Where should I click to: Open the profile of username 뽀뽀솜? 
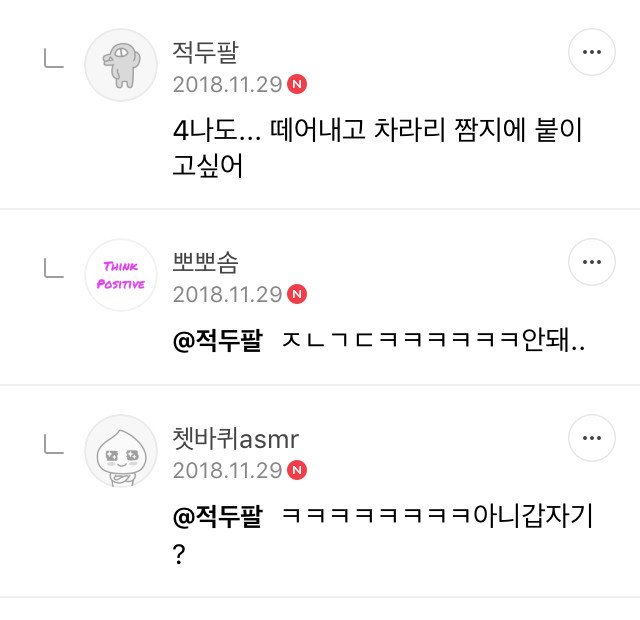[x=204, y=263]
